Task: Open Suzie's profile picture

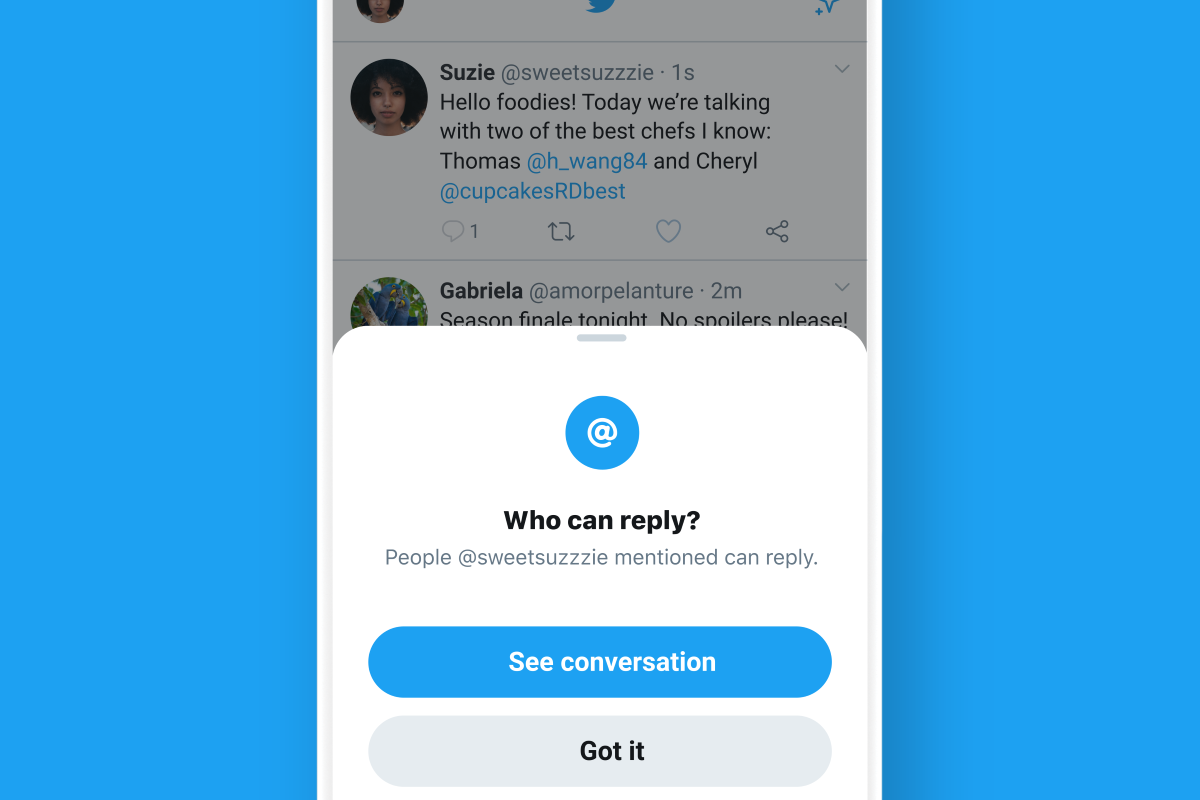Action: pyautogui.click(x=389, y=97)
